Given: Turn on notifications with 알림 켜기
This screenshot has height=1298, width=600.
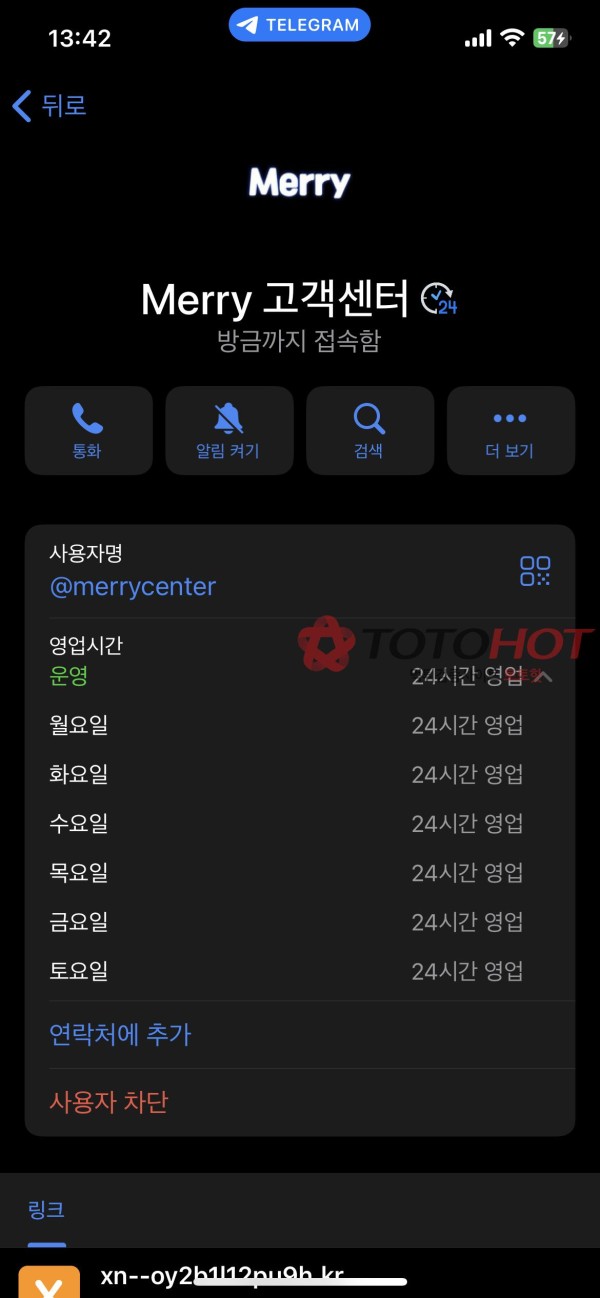Looking at the screenshot, I should 229,431.
